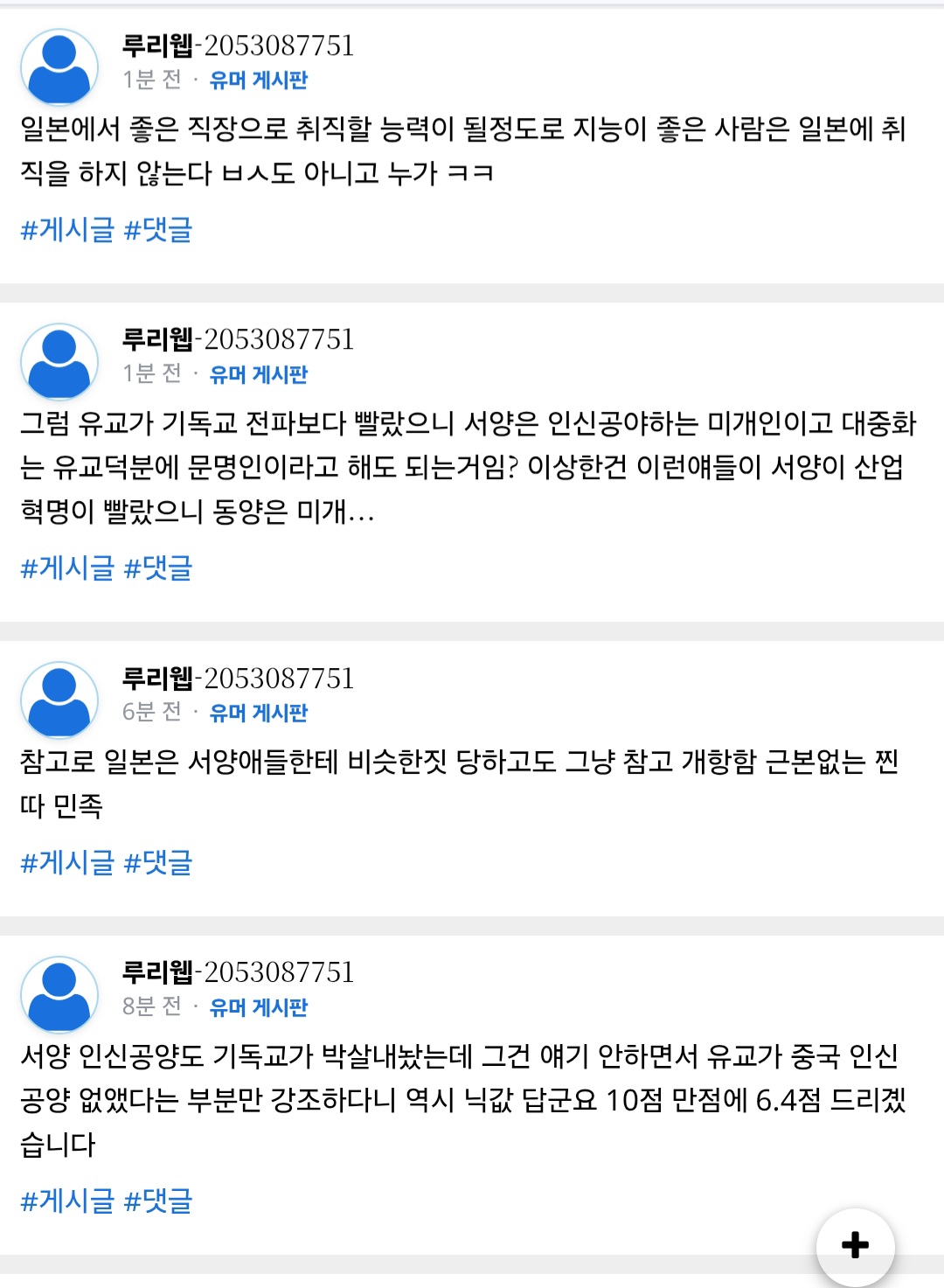Tap #게시글 hashtag under the 그럼 유교가 post
This screenshot has height=1288, width=944.
67,568
